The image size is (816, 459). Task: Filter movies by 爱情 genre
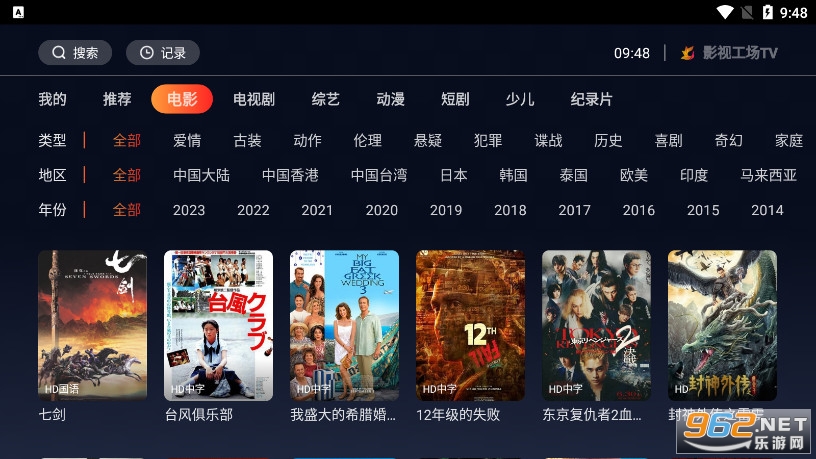(187, 141)
